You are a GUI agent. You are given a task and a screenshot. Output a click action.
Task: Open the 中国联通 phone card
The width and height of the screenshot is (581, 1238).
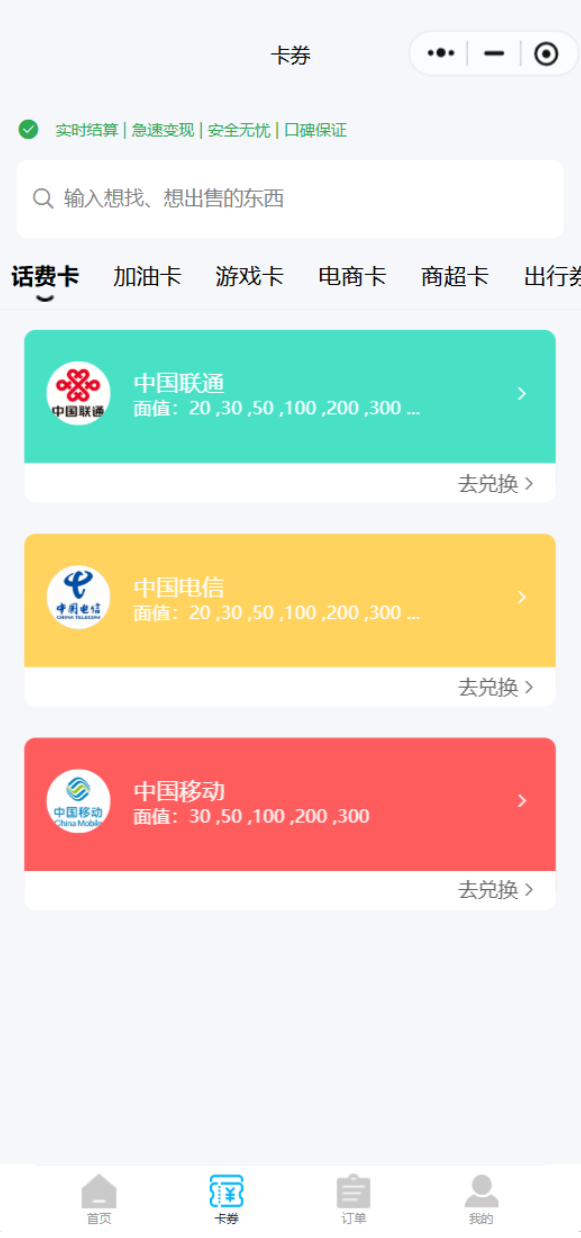pos(290,396)
